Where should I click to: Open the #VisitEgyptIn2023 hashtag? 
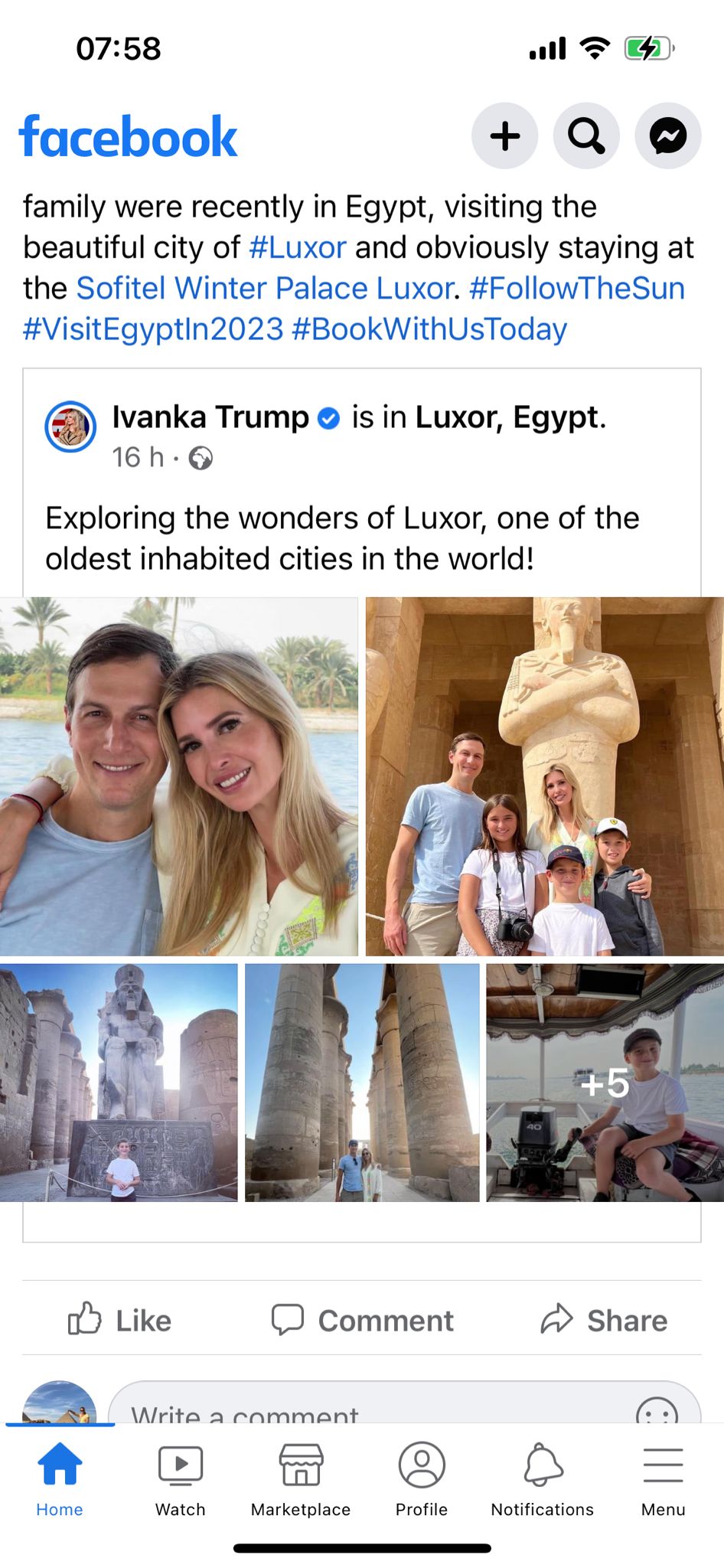[x=153, y=328]
